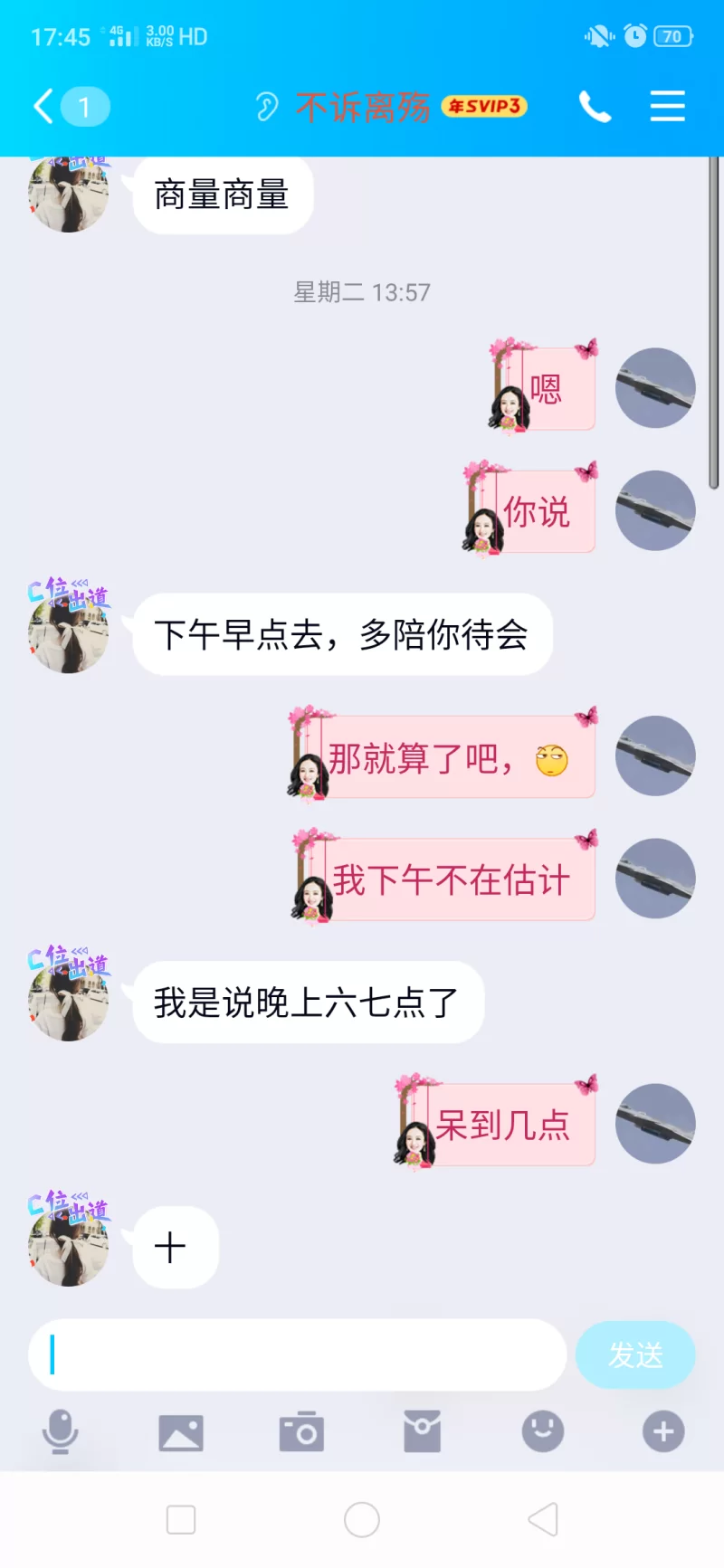Screen dimensions: 724x1568
Task: Expand more options with the plus icon
Action: 663,1431
